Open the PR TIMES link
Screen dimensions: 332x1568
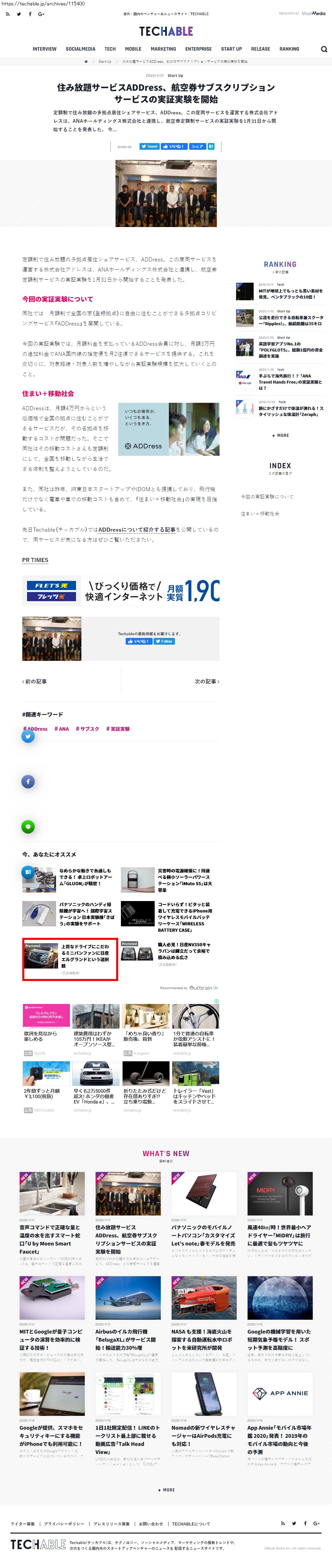[x=35, y=561]
